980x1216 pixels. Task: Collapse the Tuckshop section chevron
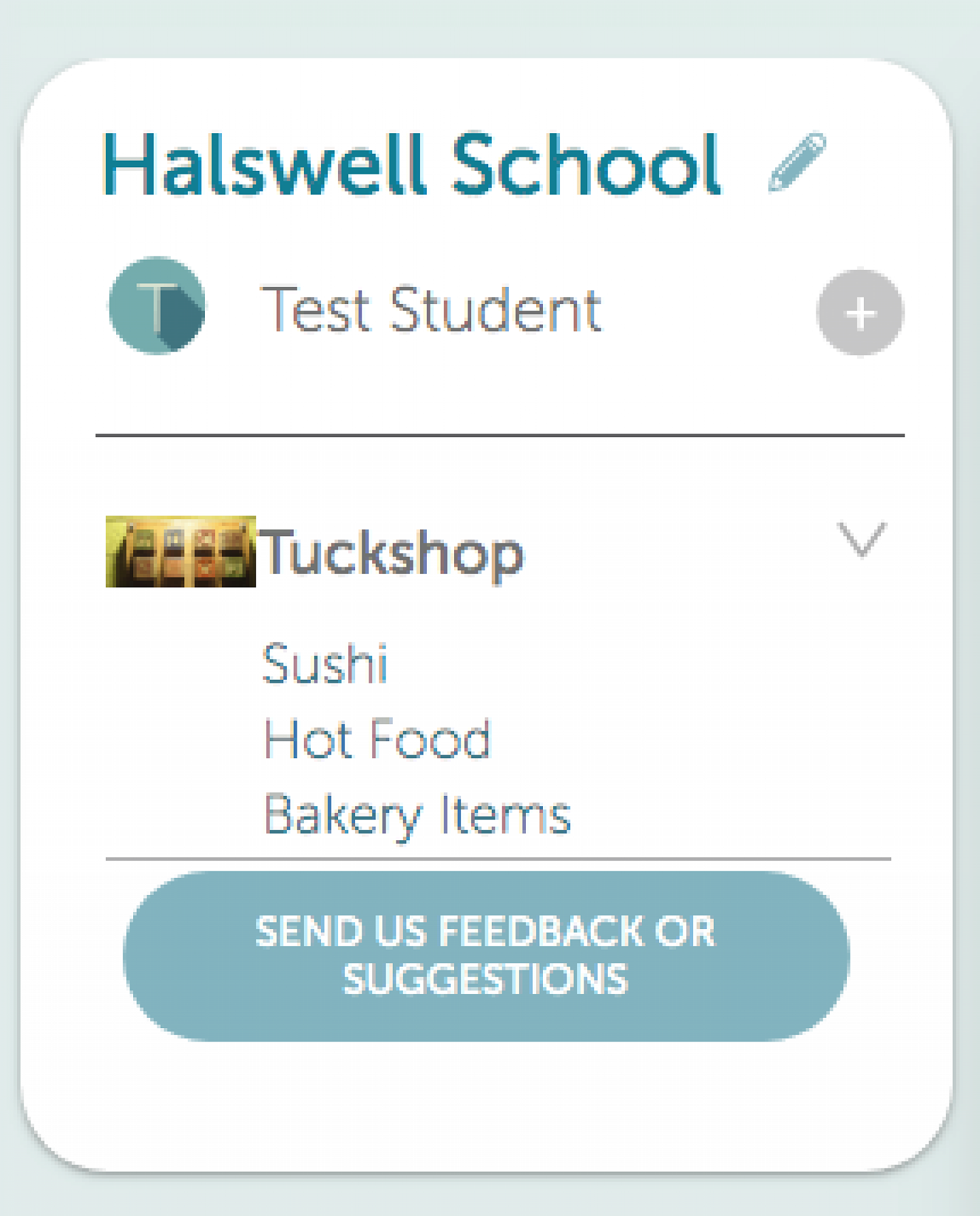(x=861, y=540)
